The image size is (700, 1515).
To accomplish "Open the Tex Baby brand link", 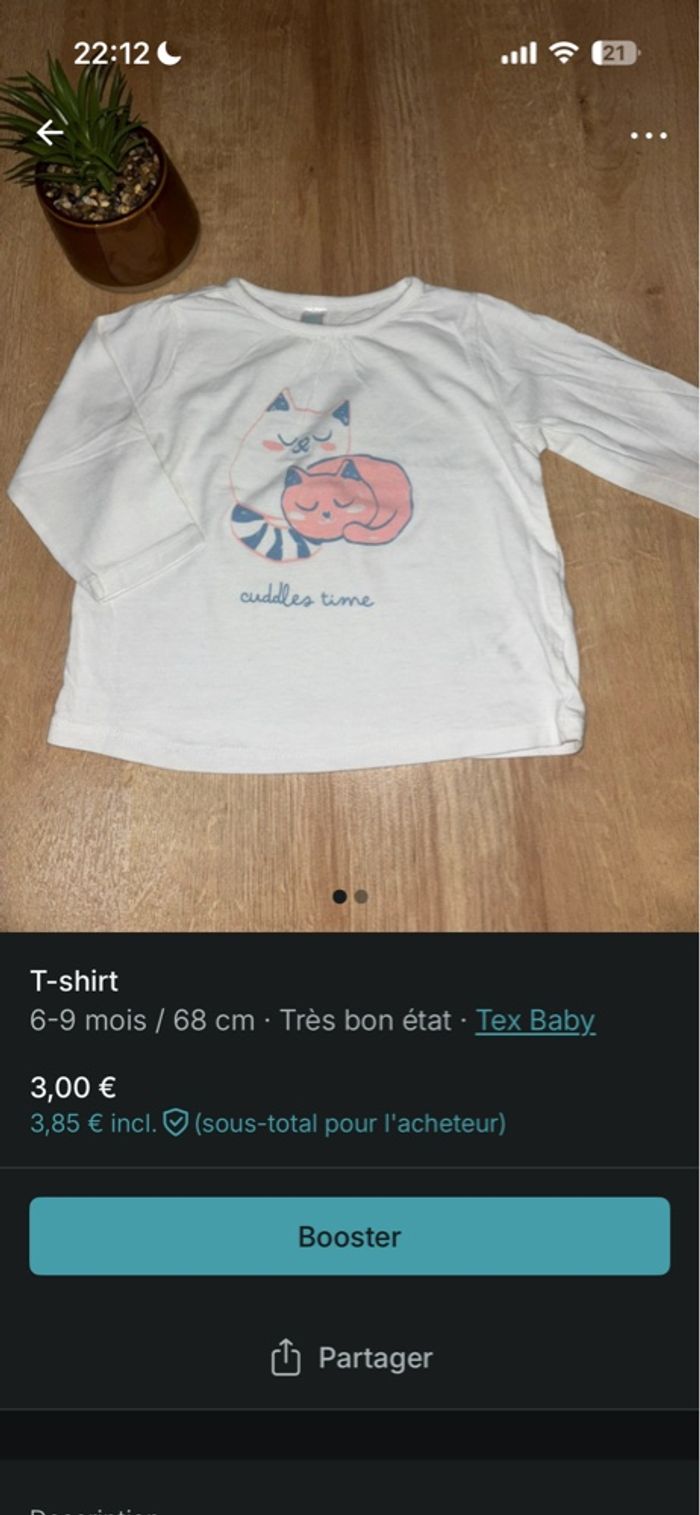I will [535, 1021].
